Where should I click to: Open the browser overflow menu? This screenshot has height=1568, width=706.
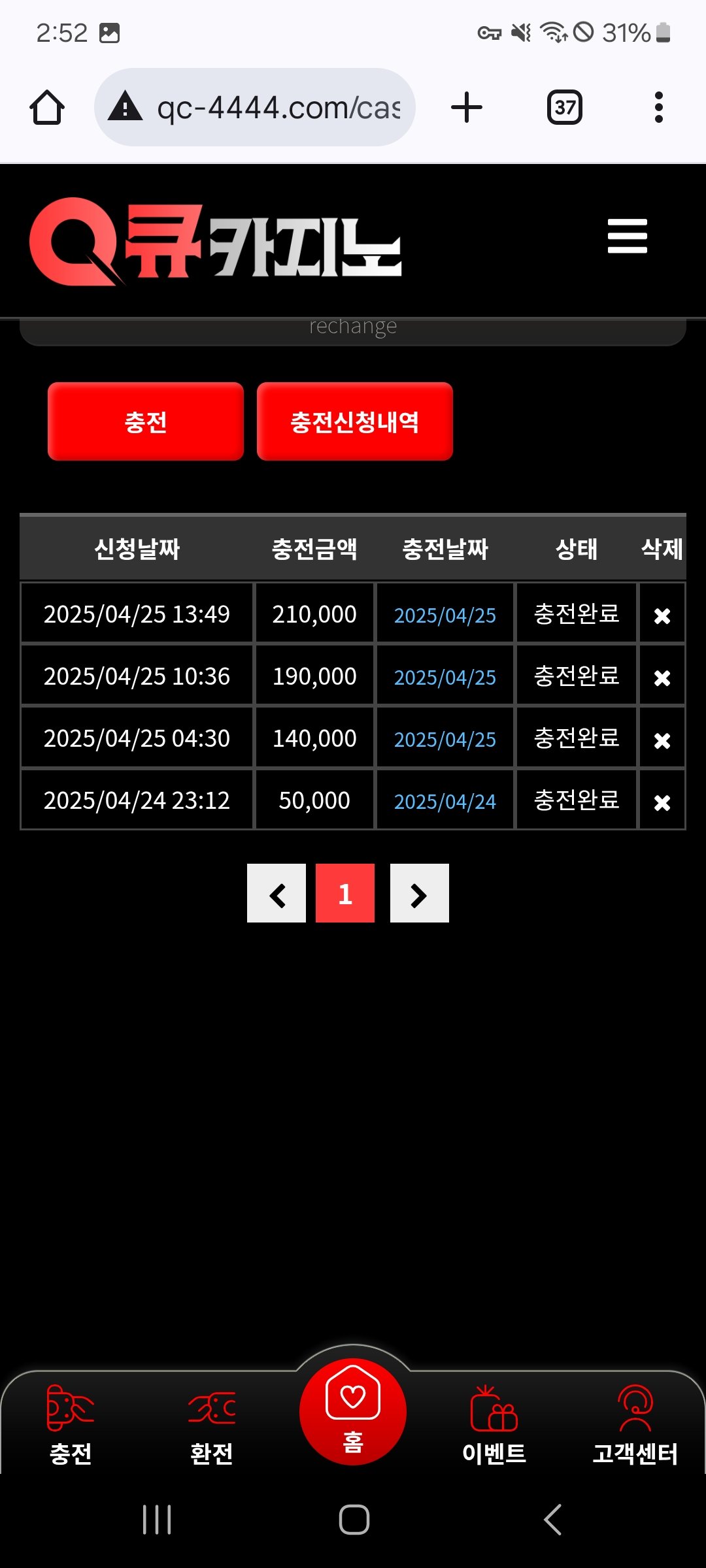658,108
